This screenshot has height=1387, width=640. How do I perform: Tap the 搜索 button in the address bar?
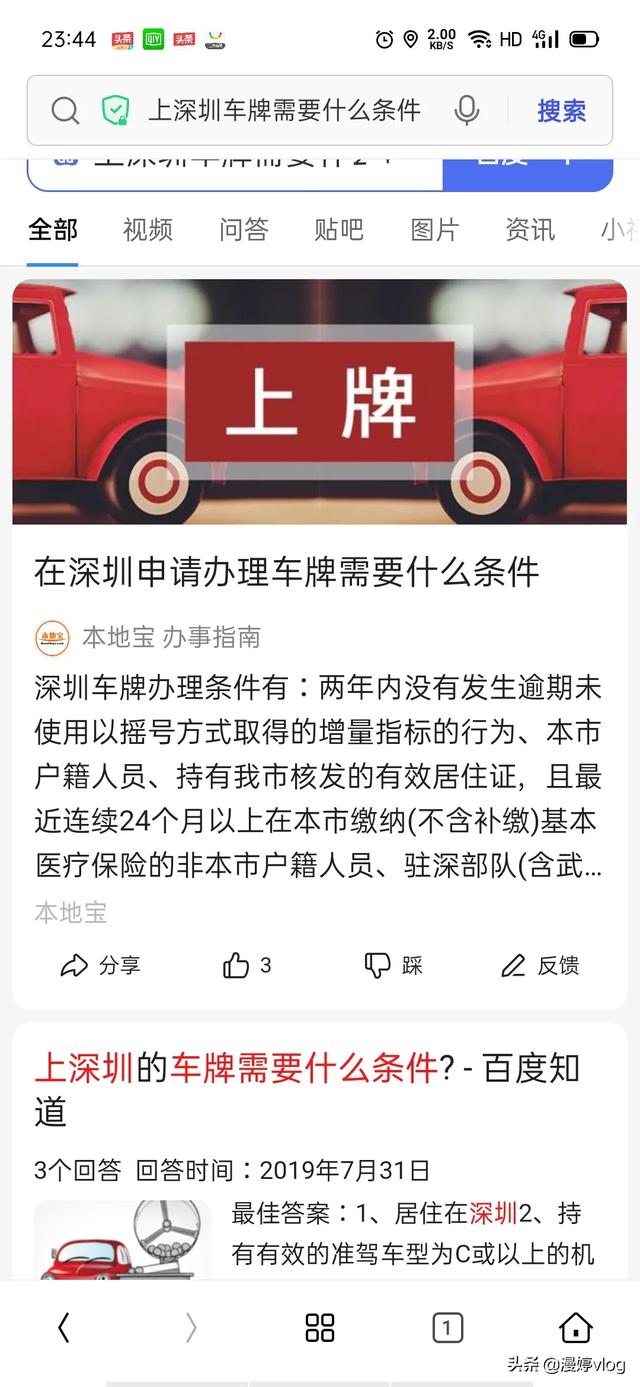(561, 111)
